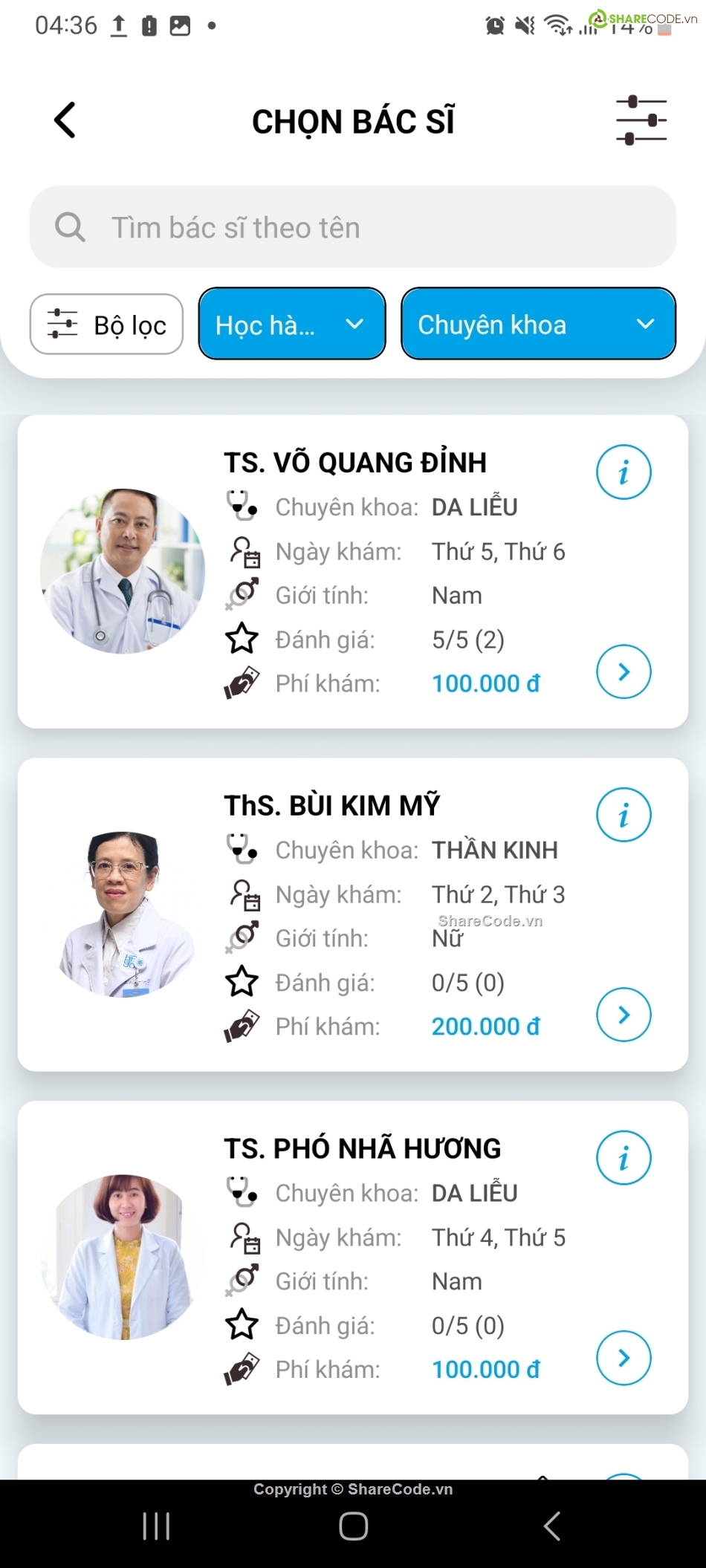
Task: Open the system recent apps view
Action: point(156,1527)
